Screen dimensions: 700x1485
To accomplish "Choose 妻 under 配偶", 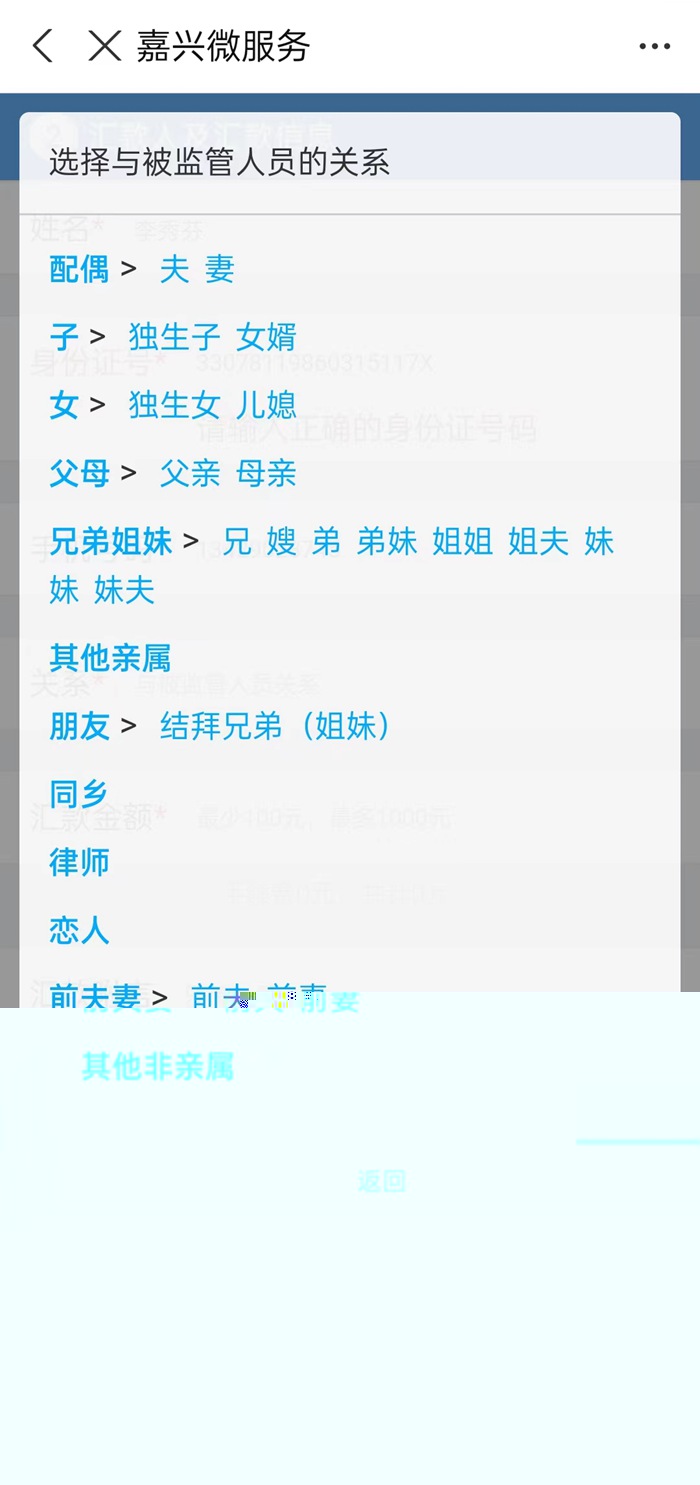I will coord(220,269).
